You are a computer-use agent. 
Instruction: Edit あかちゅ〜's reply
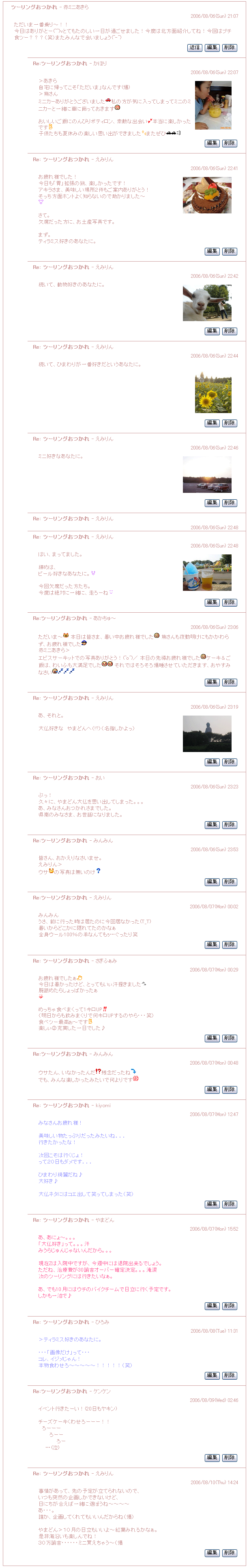pos(212,682)
